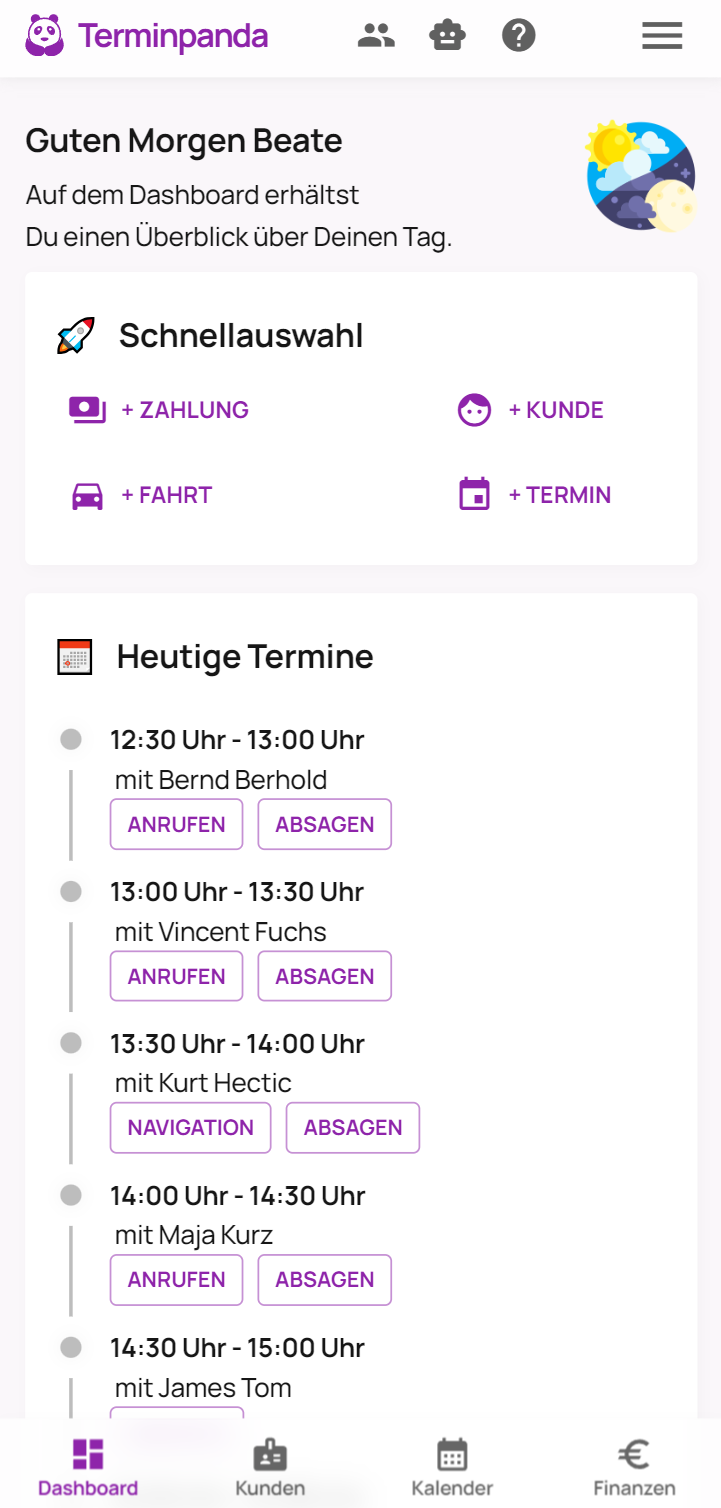721x1508 pixels.
Task: Call Vincent Fuchs with ANRUFEN
Action: [x=176, y=976]
